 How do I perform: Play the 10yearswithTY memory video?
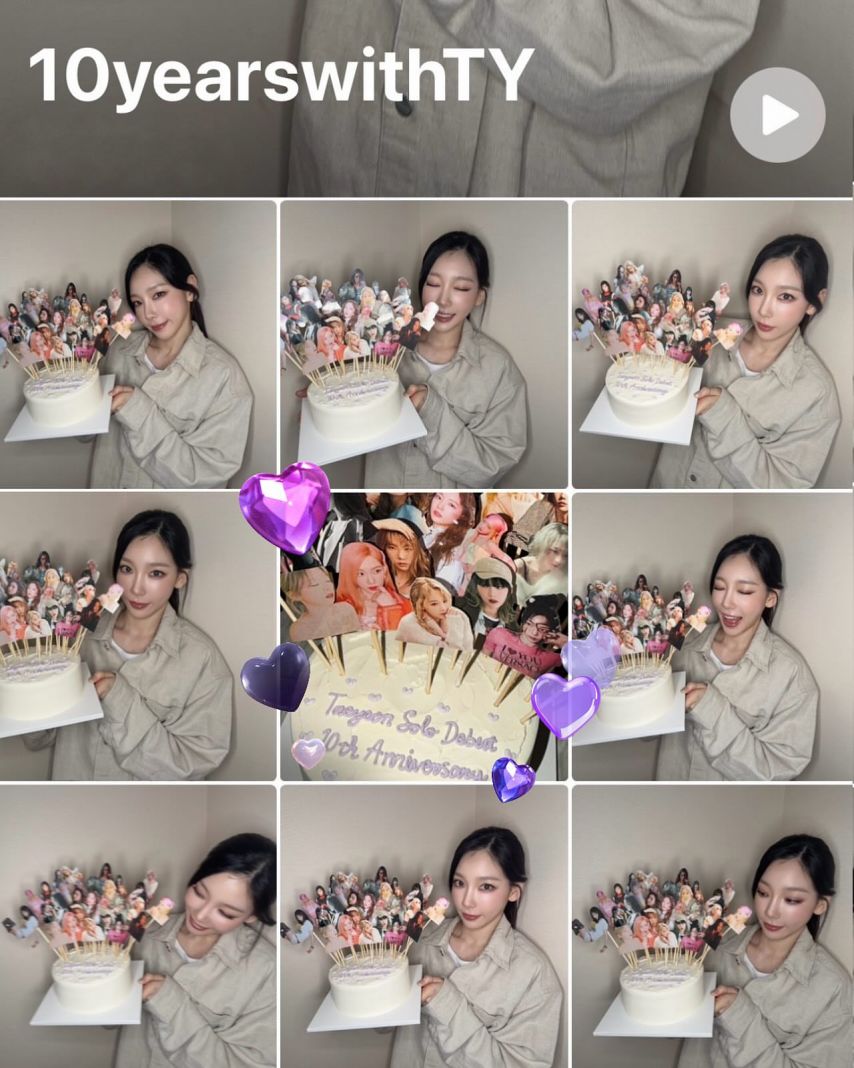click(777, 115)
